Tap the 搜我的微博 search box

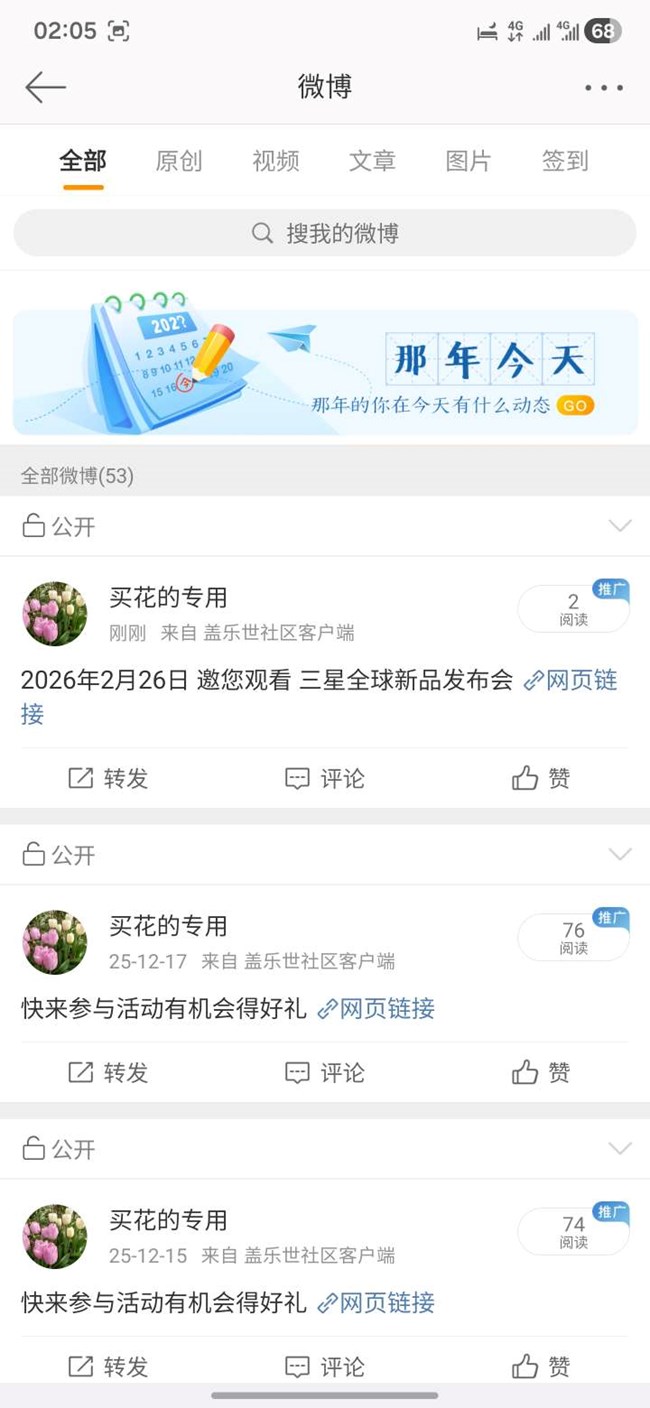[x=325, y=233]
